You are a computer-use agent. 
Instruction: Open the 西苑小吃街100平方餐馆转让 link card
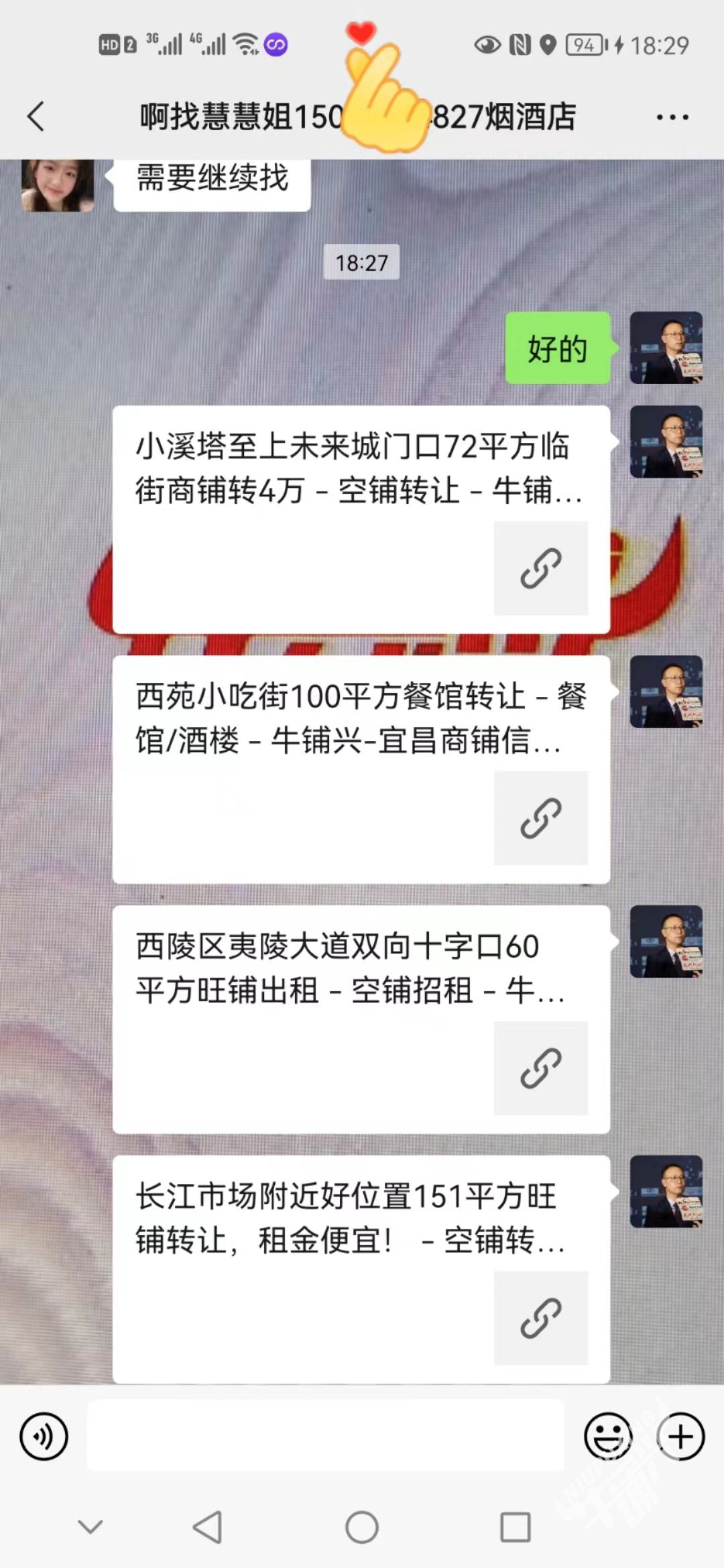361,769
